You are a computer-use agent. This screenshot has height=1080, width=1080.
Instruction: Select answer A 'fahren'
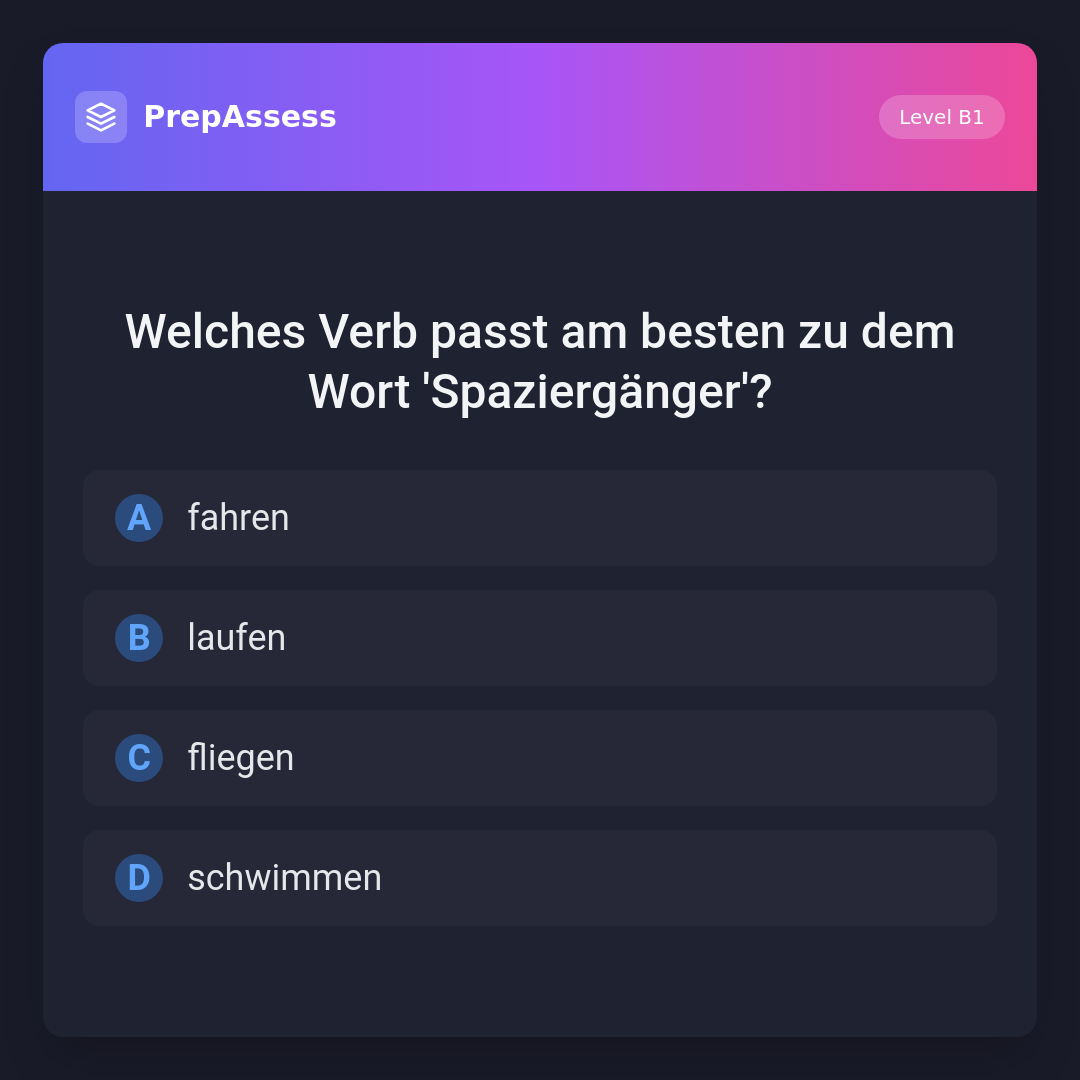click(540, 518)
